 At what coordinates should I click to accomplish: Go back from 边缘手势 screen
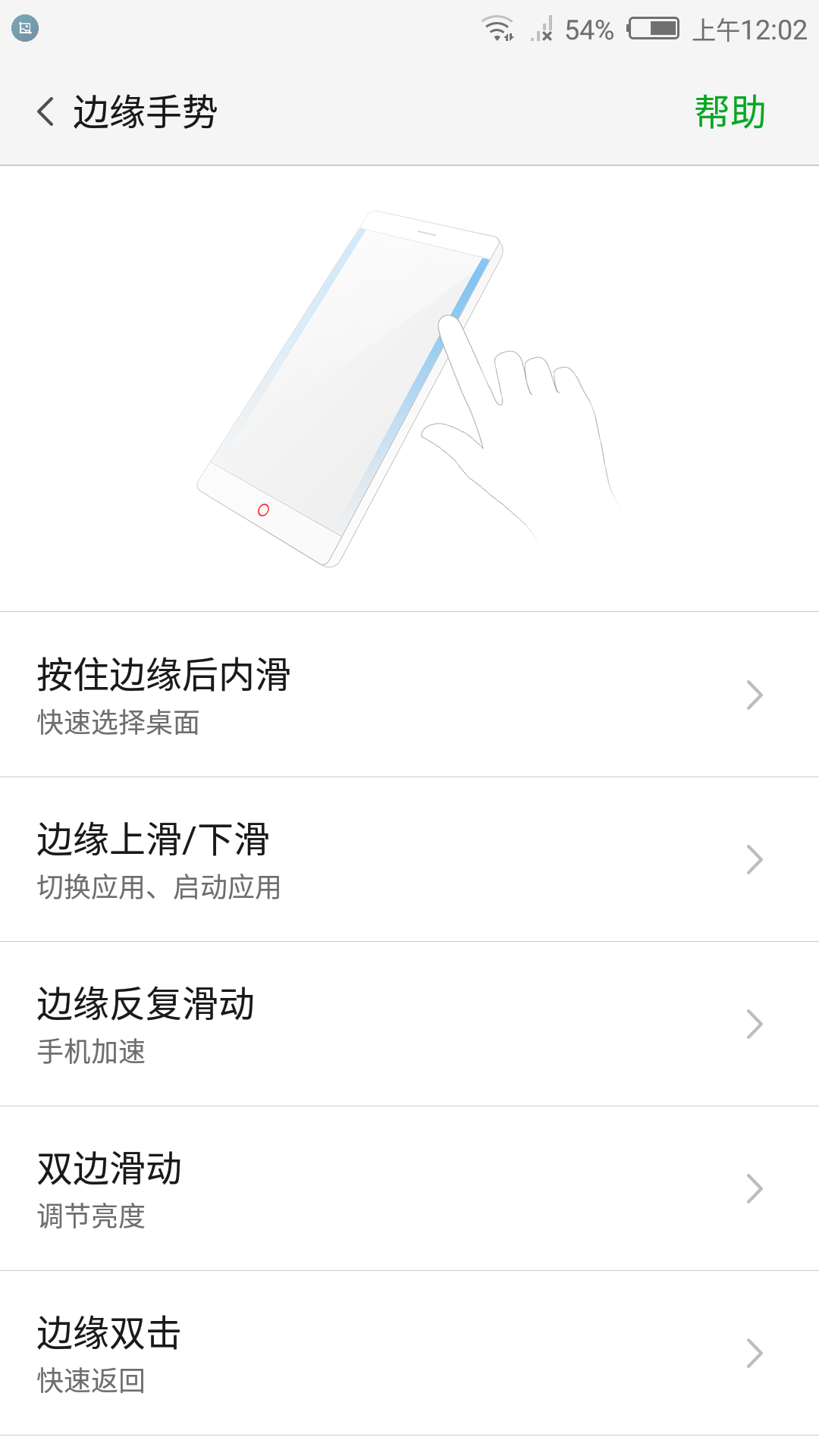coord(46,112)
